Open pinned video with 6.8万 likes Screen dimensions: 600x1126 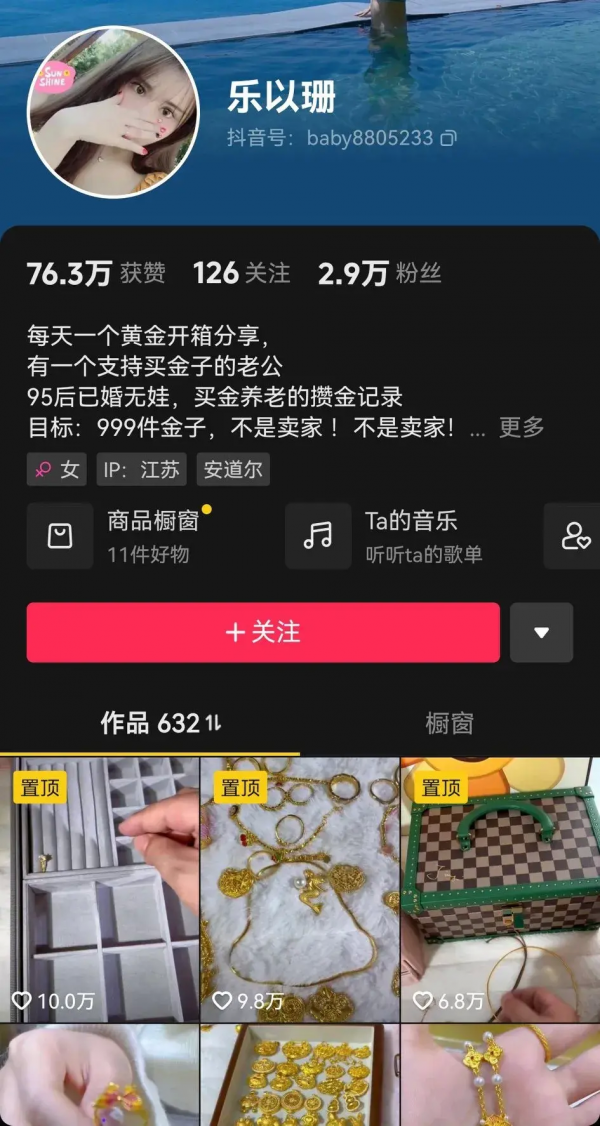pos(500,888)
